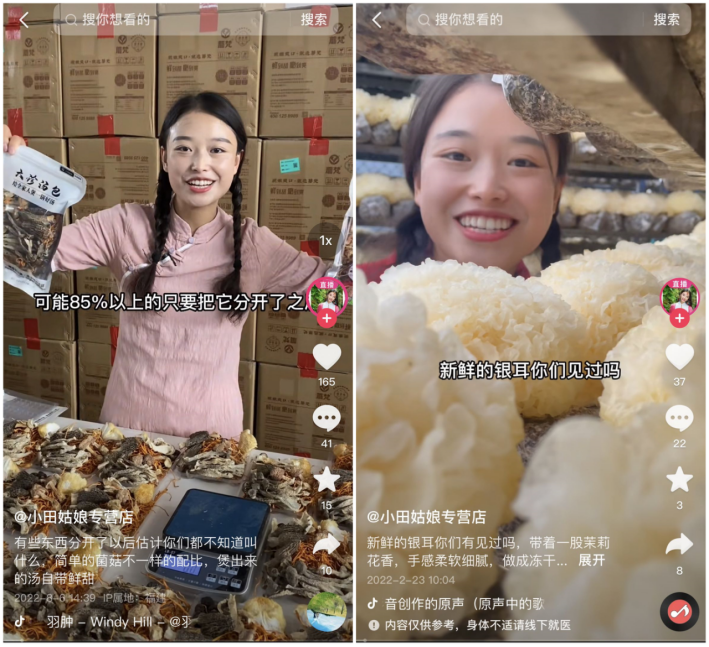709x647 pixels.
Task: Tap 搜索 beside the tremella video search box
Action: pyautogui.click(x=667, y=20)
